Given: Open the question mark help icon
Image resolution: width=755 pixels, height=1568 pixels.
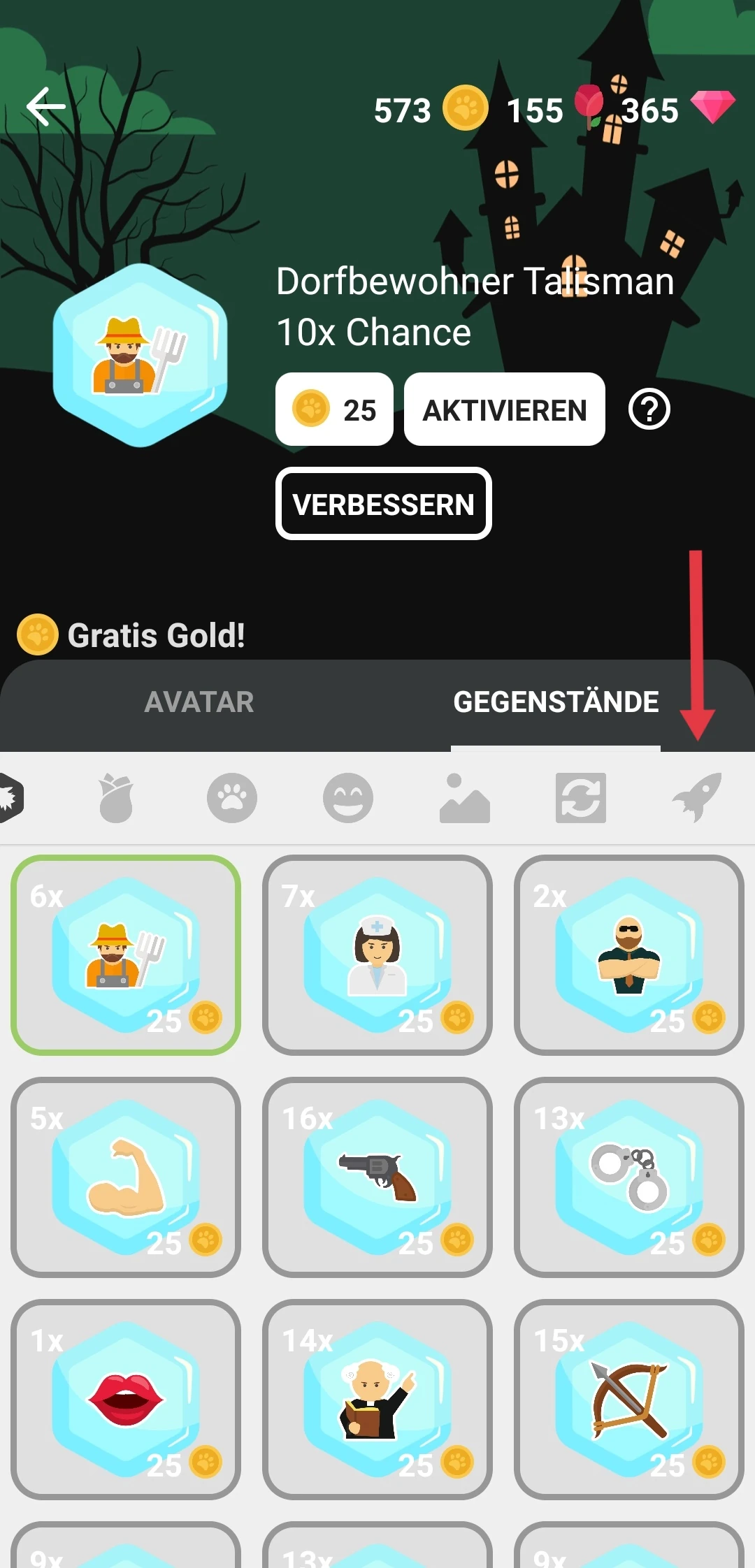Looking at the screenshot, I should 649,409.
